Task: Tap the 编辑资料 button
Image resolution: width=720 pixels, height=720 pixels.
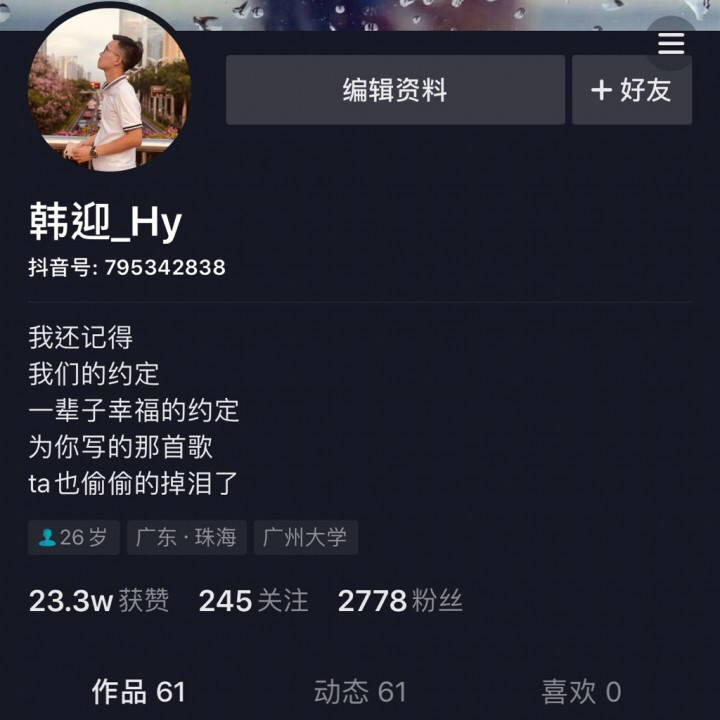Action: coord(395,90)
